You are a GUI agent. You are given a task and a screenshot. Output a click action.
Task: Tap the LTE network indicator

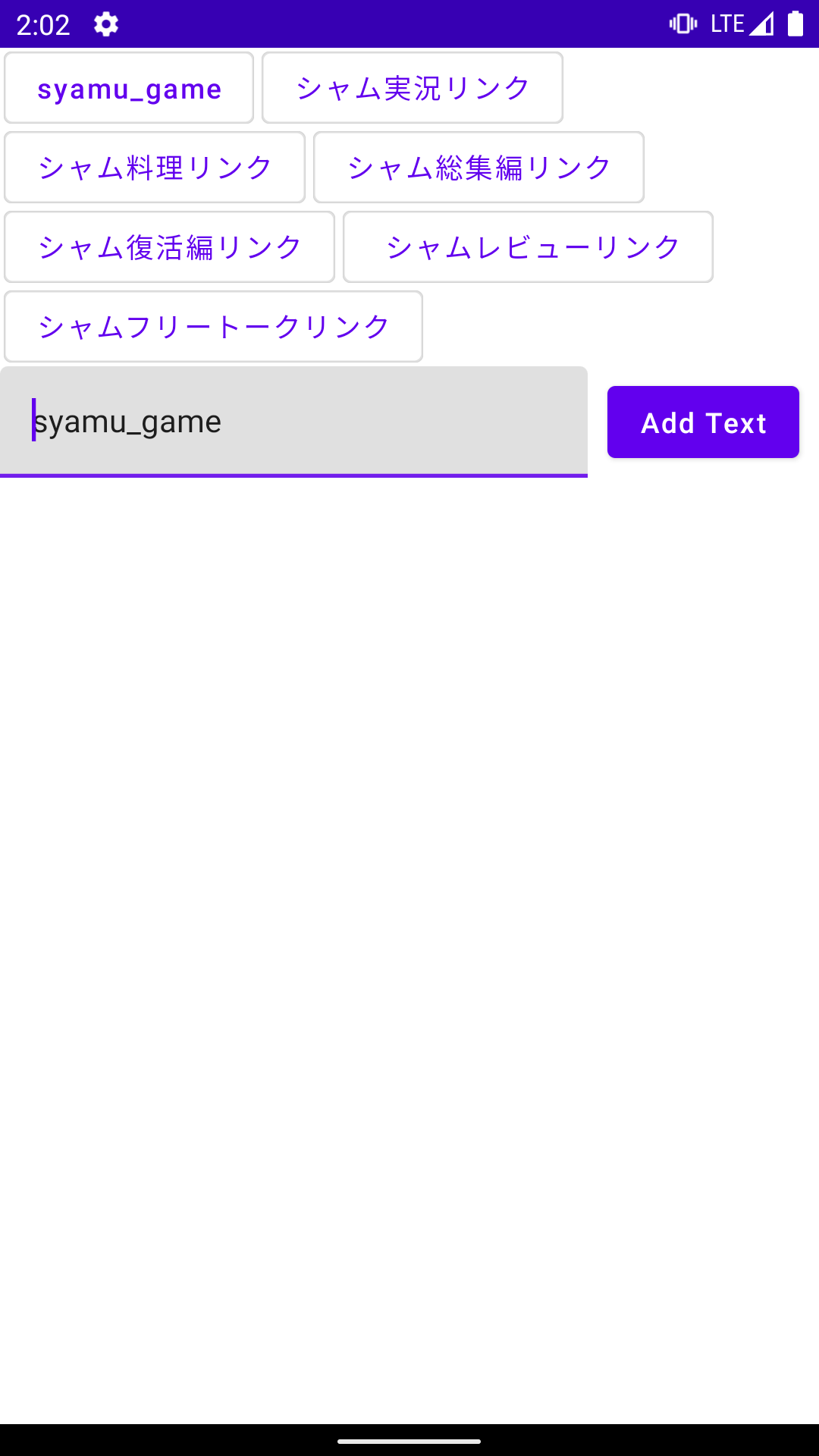coord(726,24)
